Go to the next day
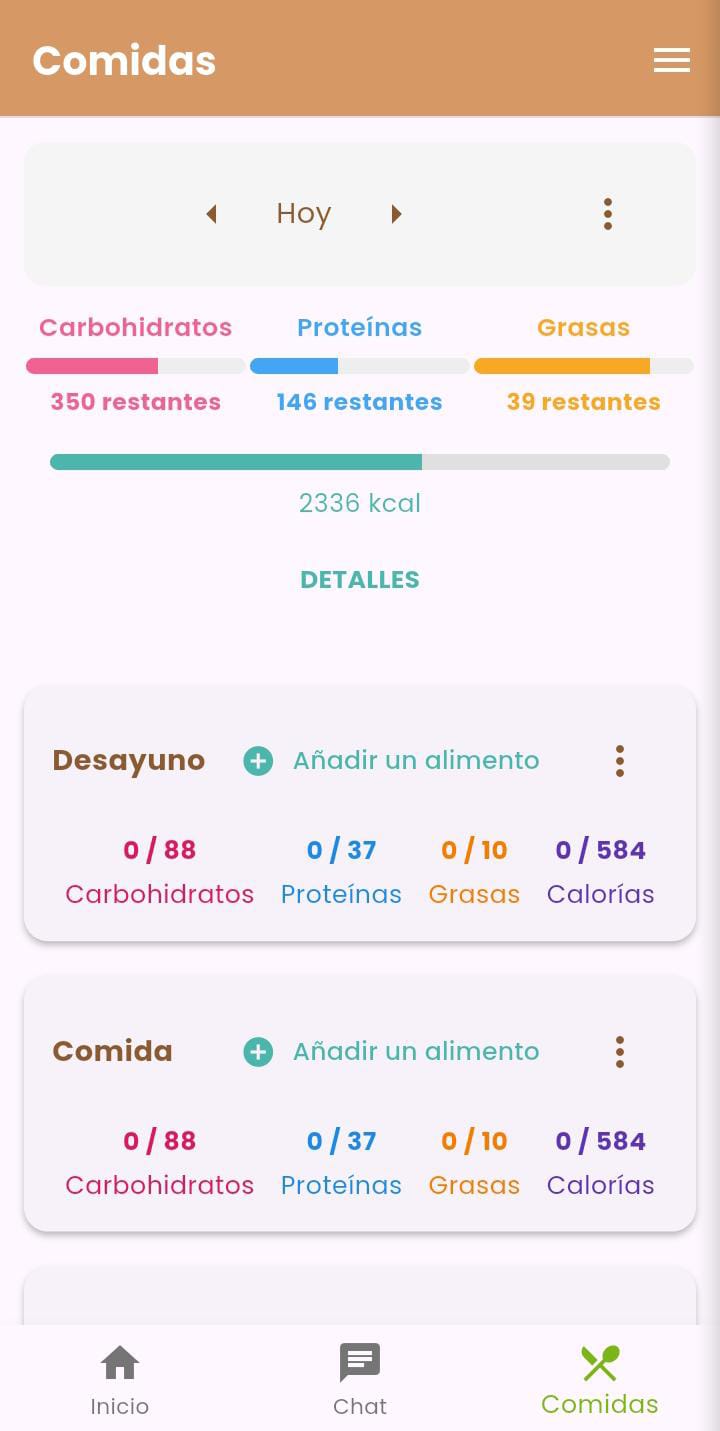The height and width of the screenshot is (1431, 720). coord(396,214)
